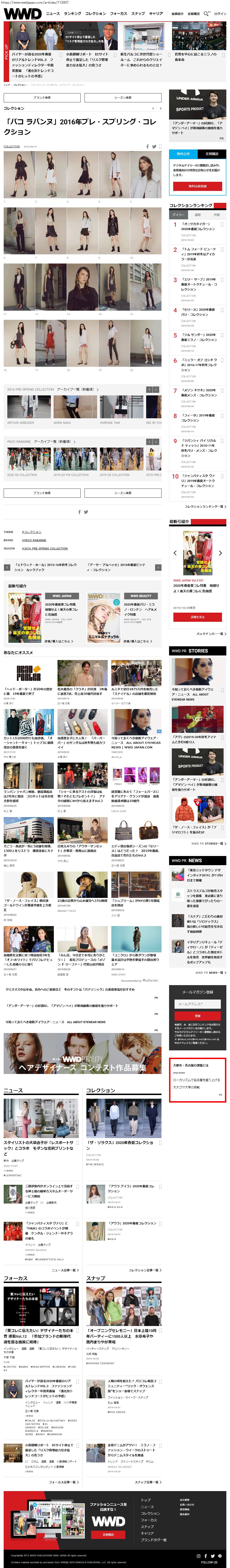
Task: Tap the red 無料会員登録 button
Action: coord(197,186)
